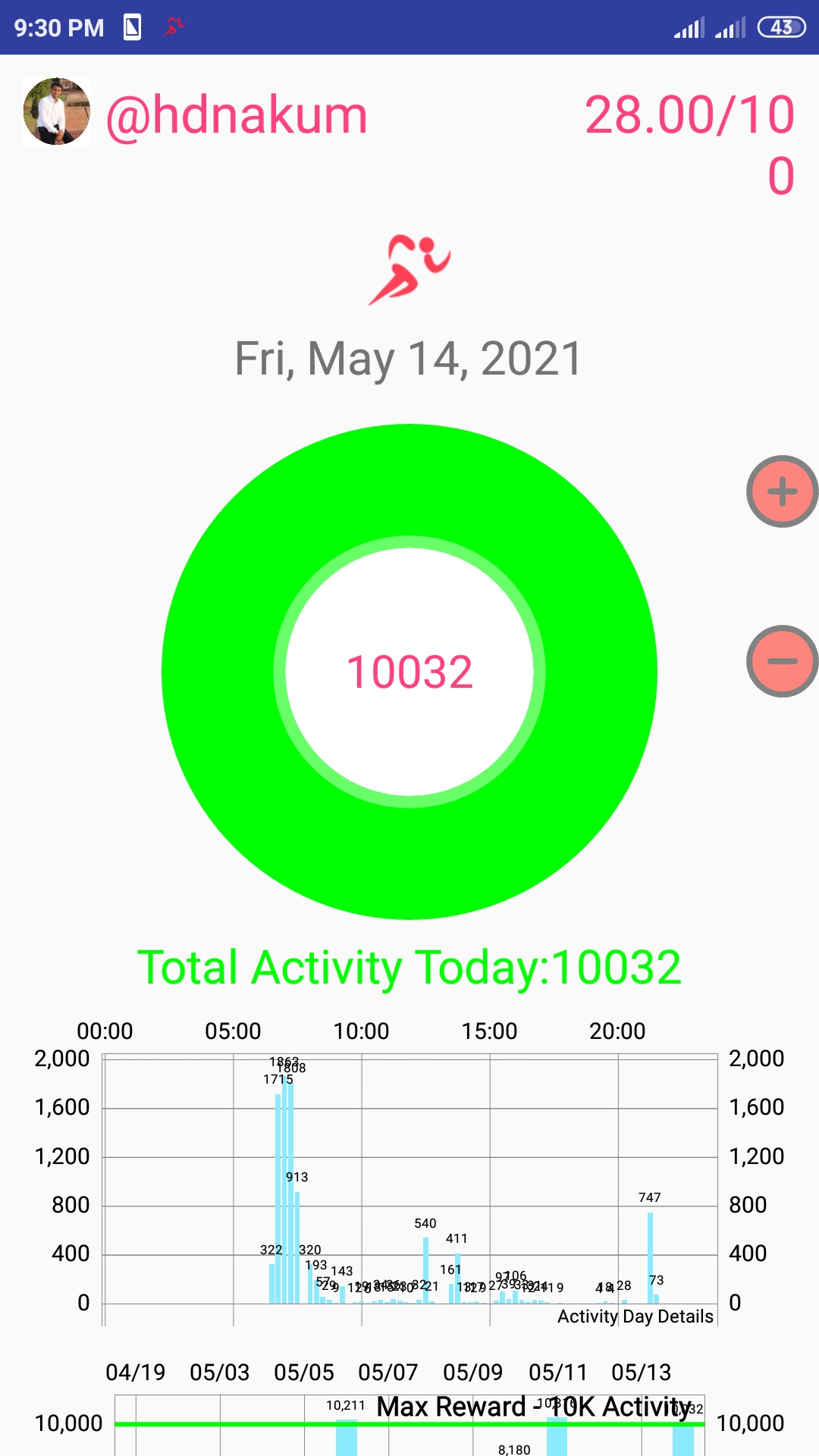Tap the green 10032 activity ring

click(x=409, y=672)
